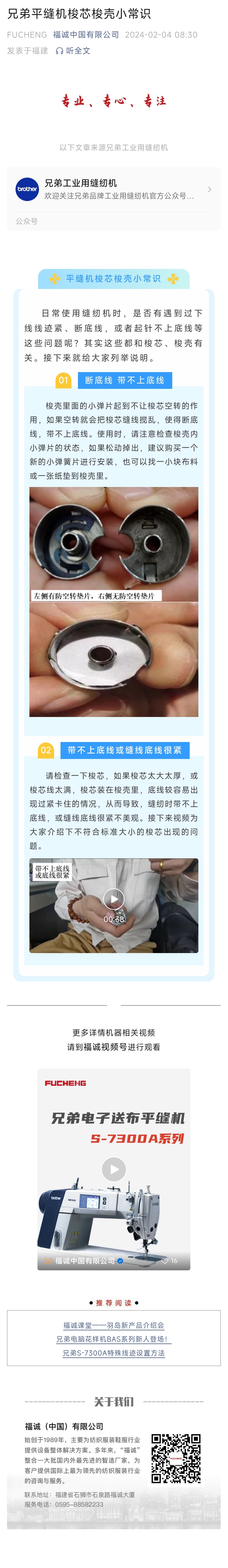Screen dimensions: 228x1568
Task: Open 兄弟S-7300A特殊线迹设置方法 link
Action: pyautogui.click(x=113, y=1353)
